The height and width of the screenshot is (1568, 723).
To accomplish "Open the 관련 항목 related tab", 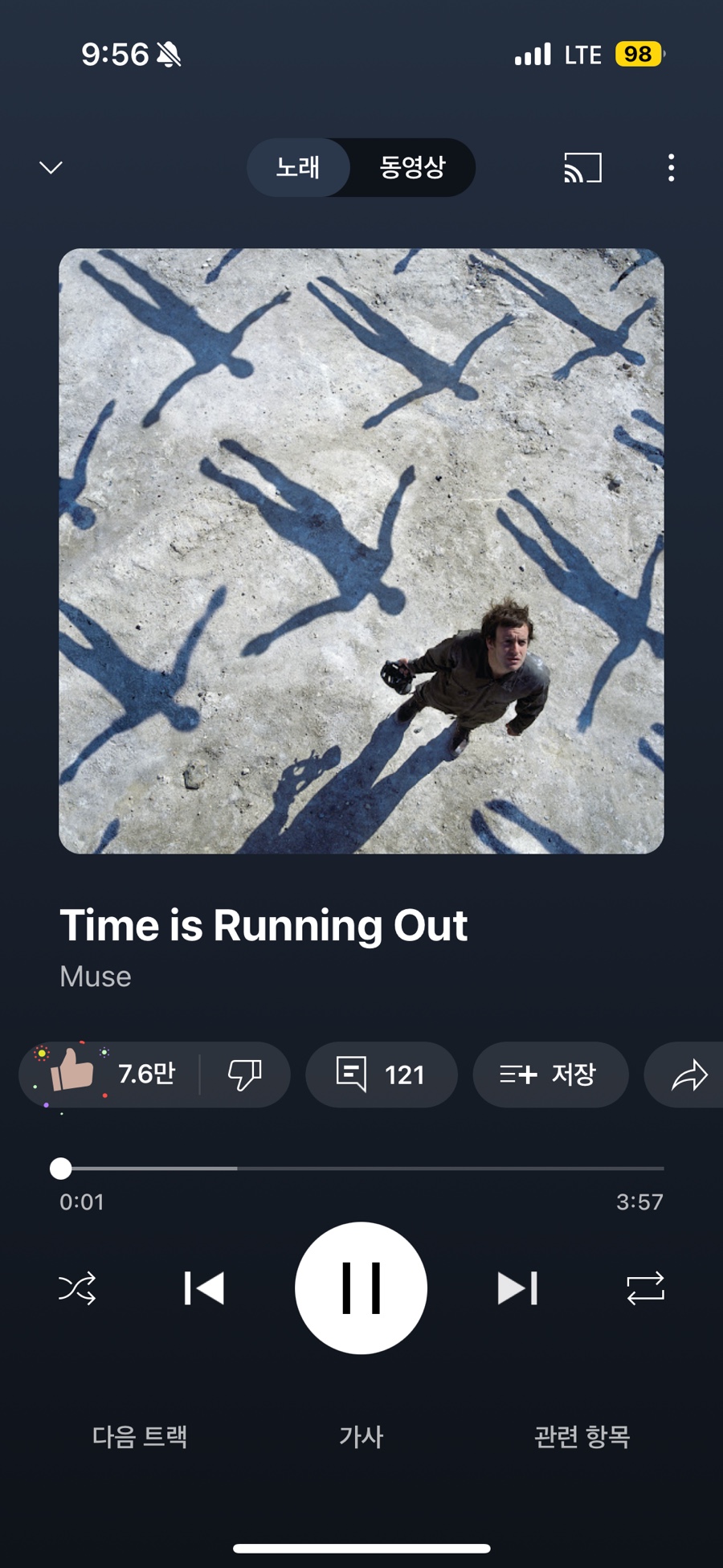I will pos(582,1436).
